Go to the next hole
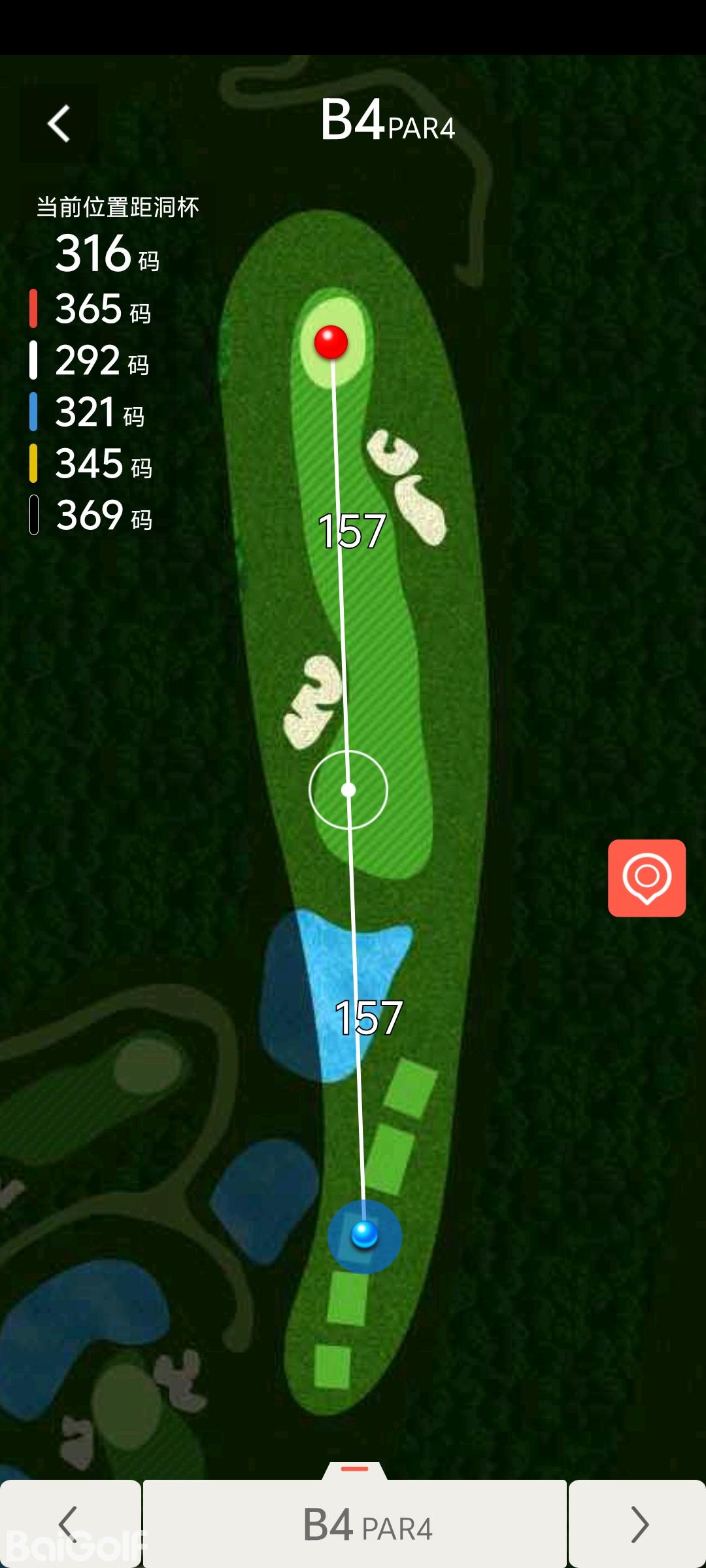Viewport: 706px width, 1568px height. [x=637, y=1524]
